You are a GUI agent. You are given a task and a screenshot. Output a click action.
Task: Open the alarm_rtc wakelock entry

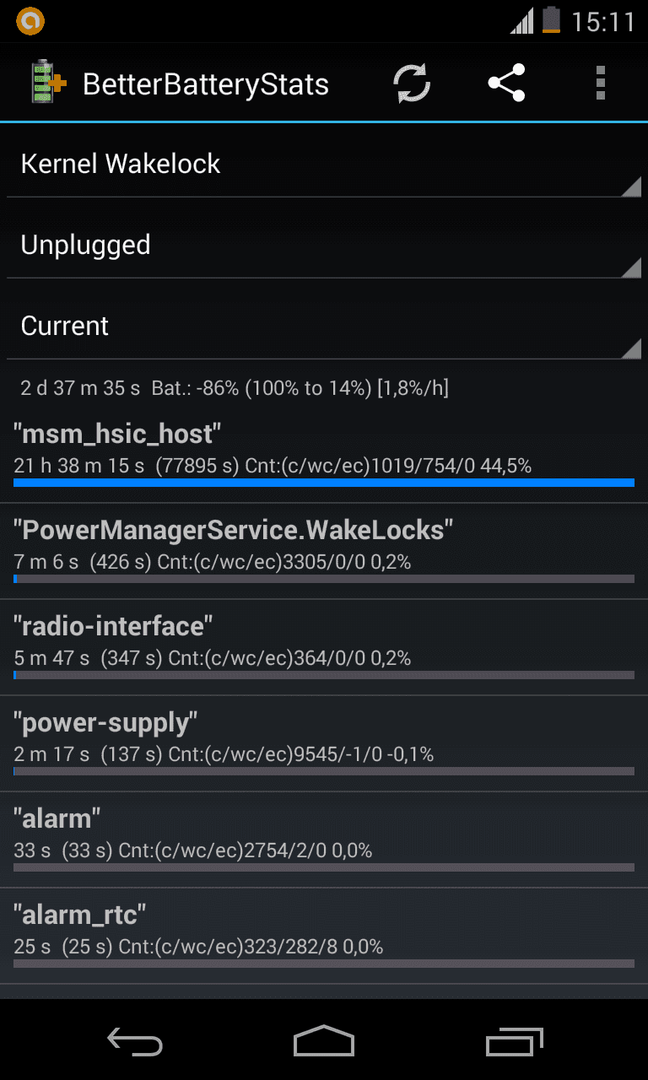324,936
